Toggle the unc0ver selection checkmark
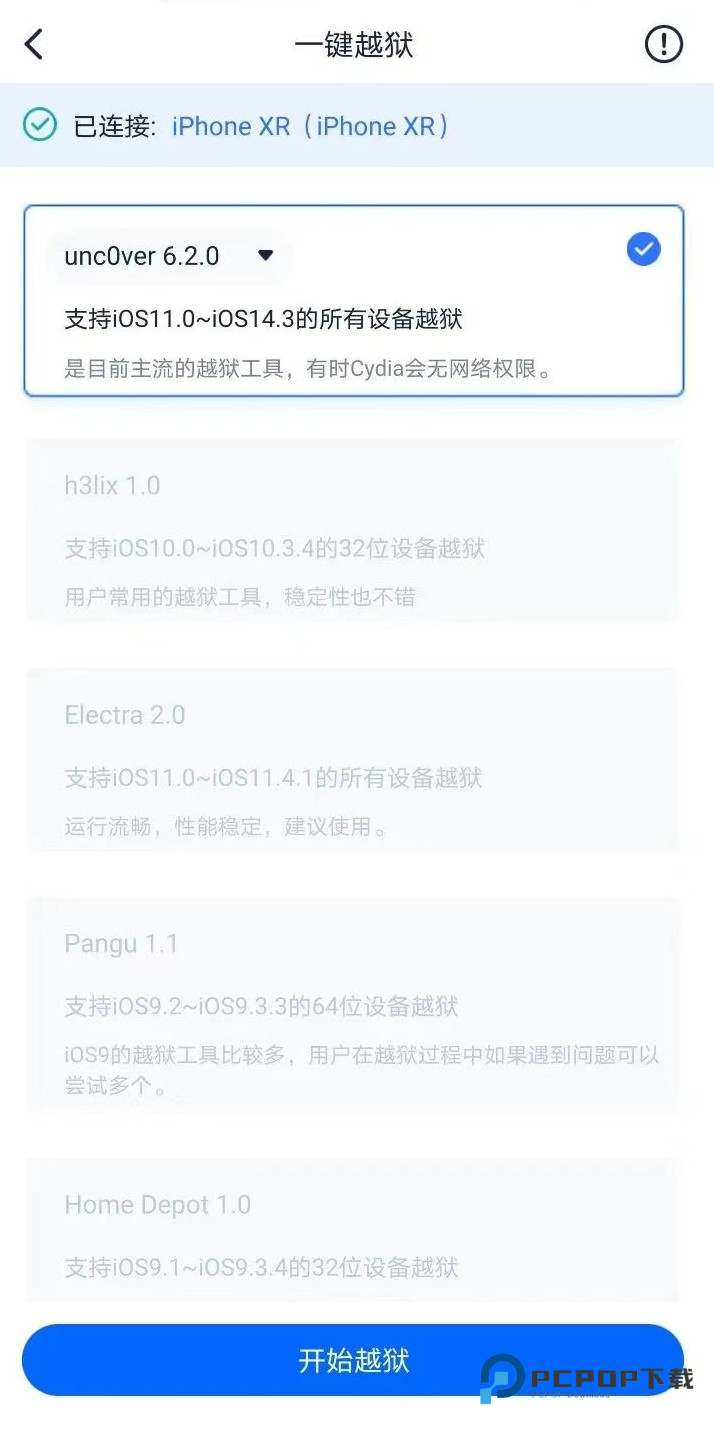 [x=643, y=249]
